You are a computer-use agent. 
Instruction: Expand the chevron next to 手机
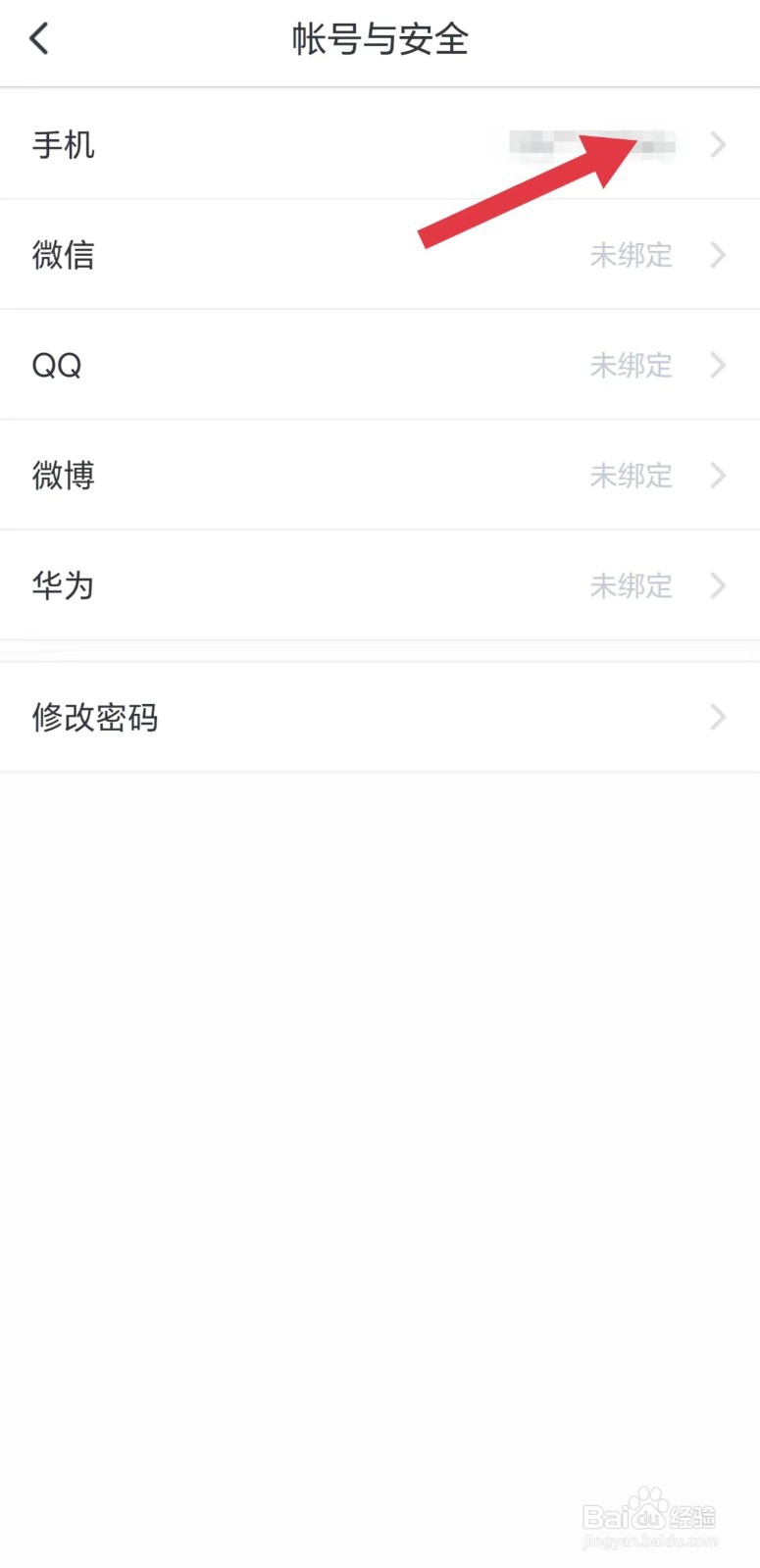click(x=719, y=145)
